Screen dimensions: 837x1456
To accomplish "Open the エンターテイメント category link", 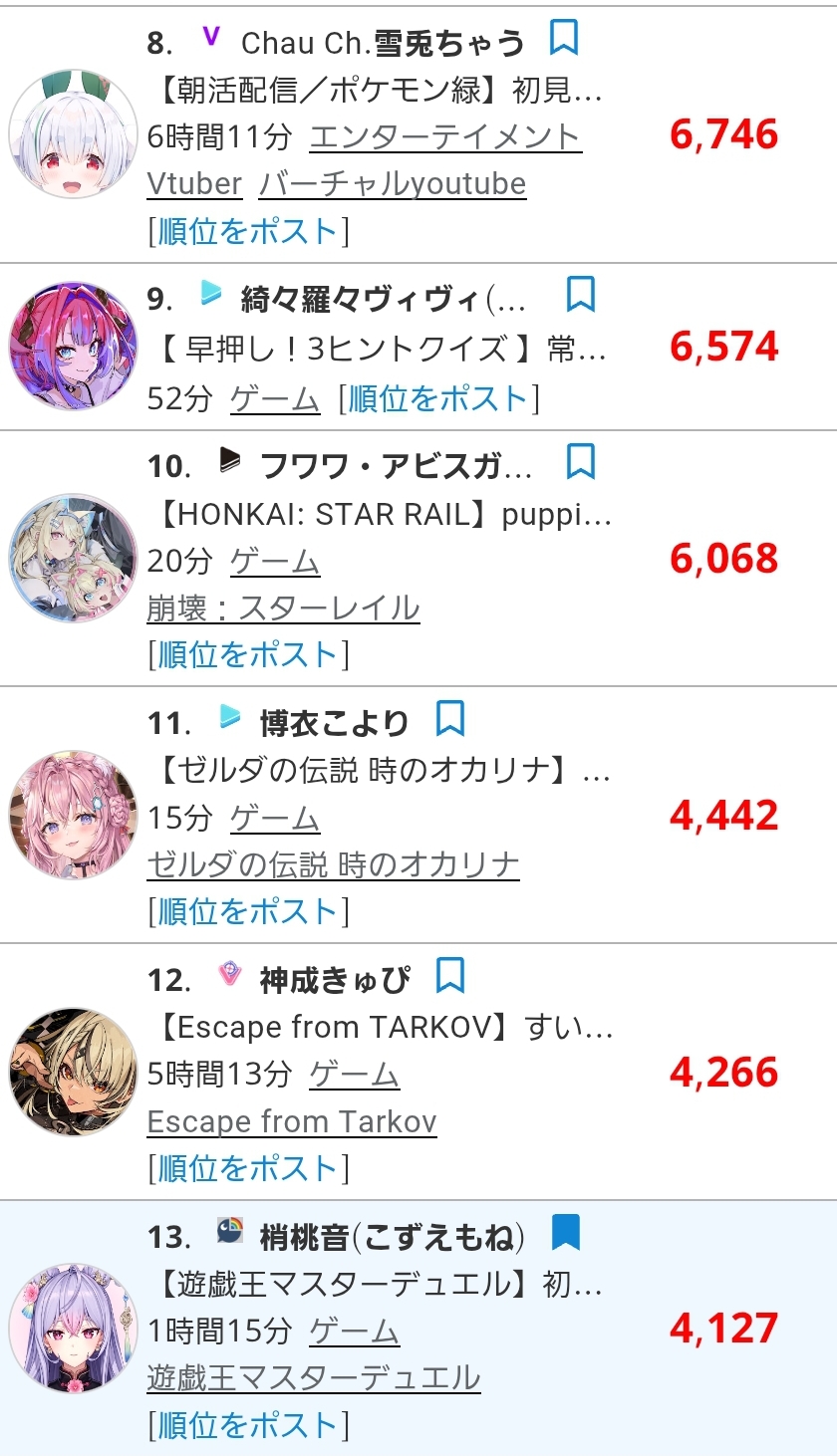I will (x=445, y=136).
